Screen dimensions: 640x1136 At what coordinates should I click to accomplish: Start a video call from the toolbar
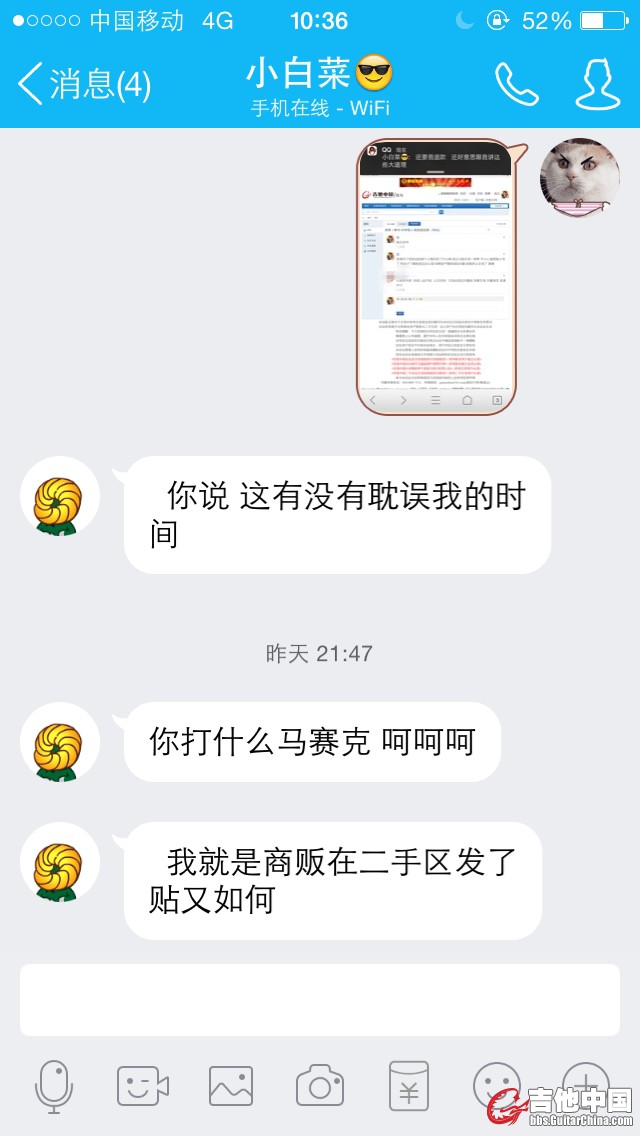142,1086
